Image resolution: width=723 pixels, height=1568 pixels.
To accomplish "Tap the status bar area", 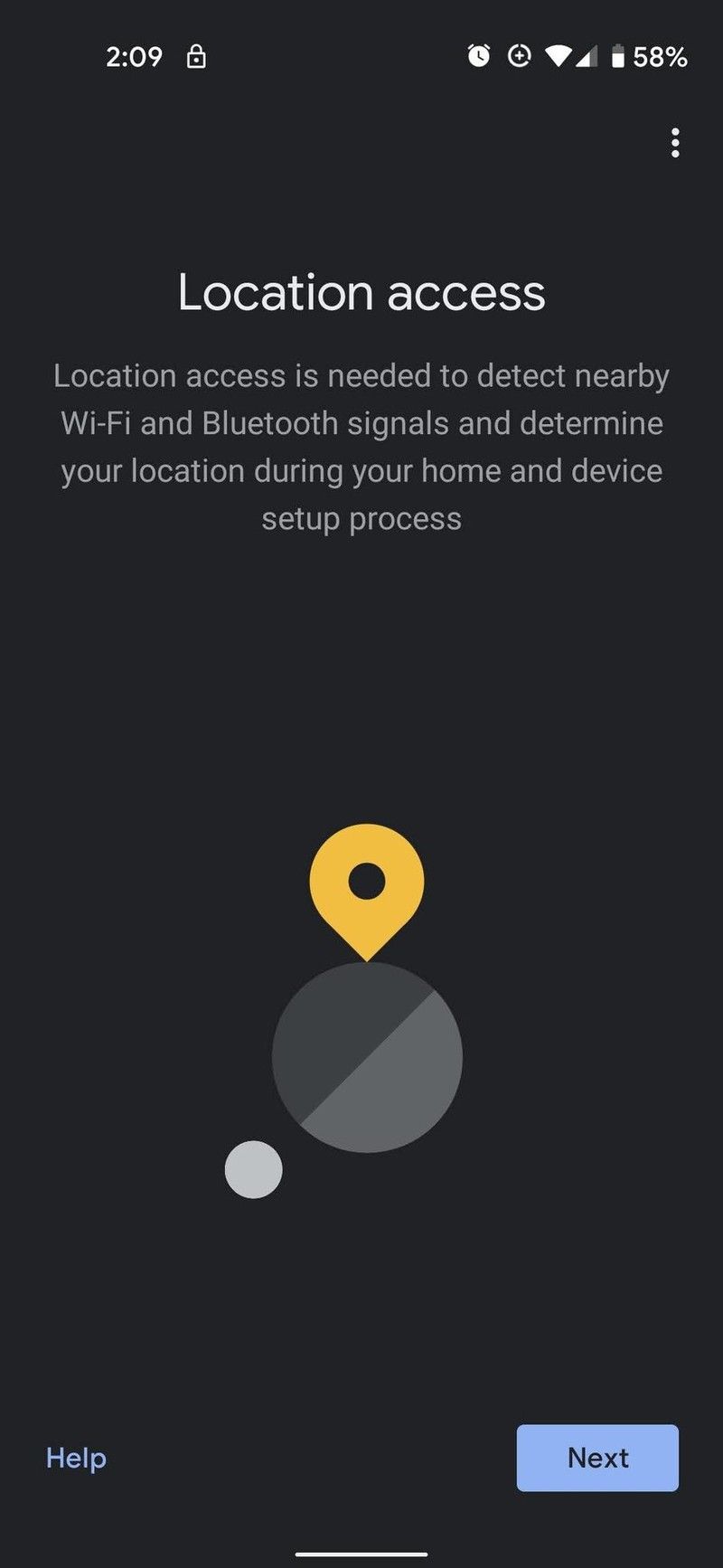I will [x=361, y=56].
